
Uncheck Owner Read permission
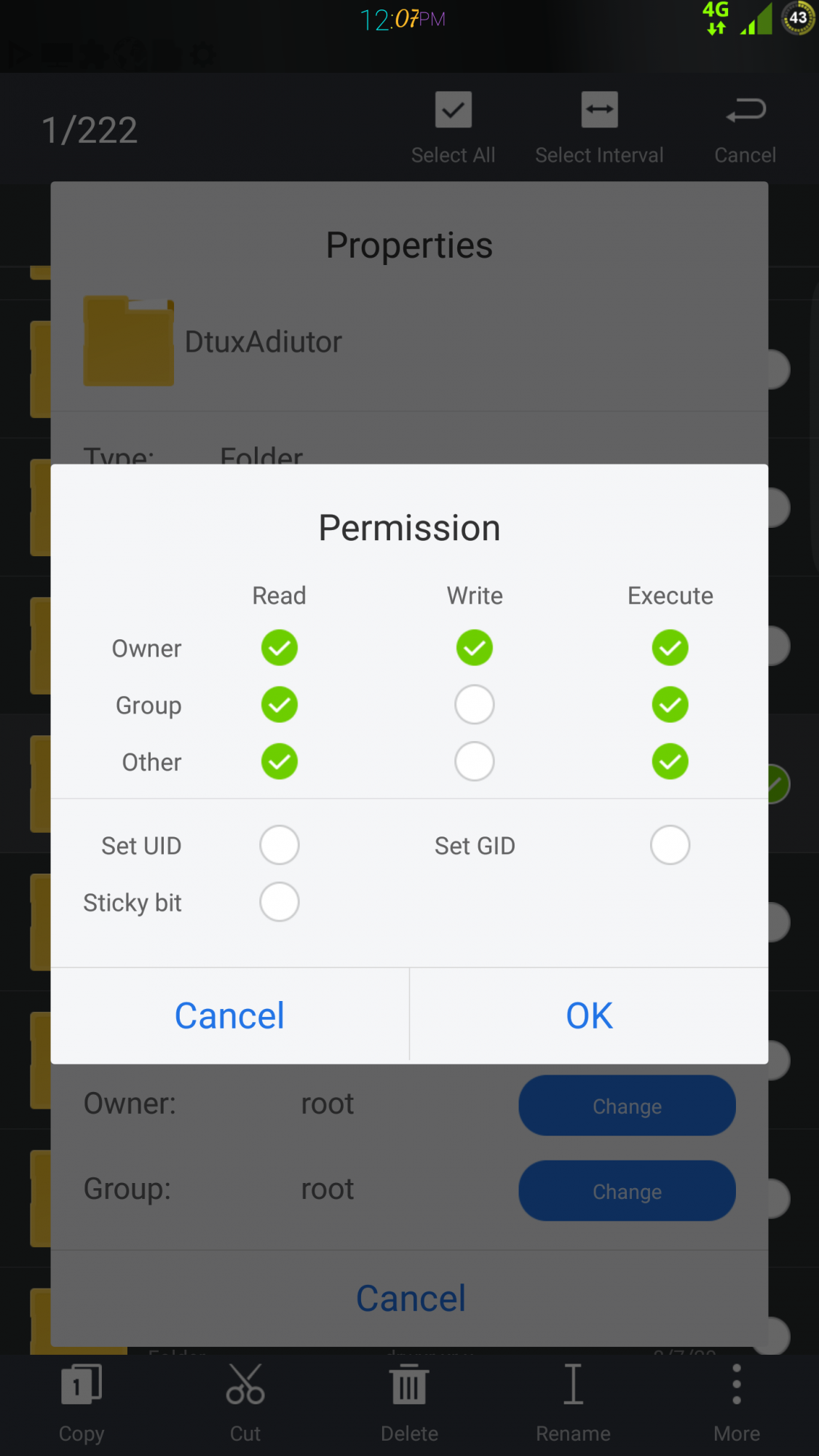tap(280, 648)
